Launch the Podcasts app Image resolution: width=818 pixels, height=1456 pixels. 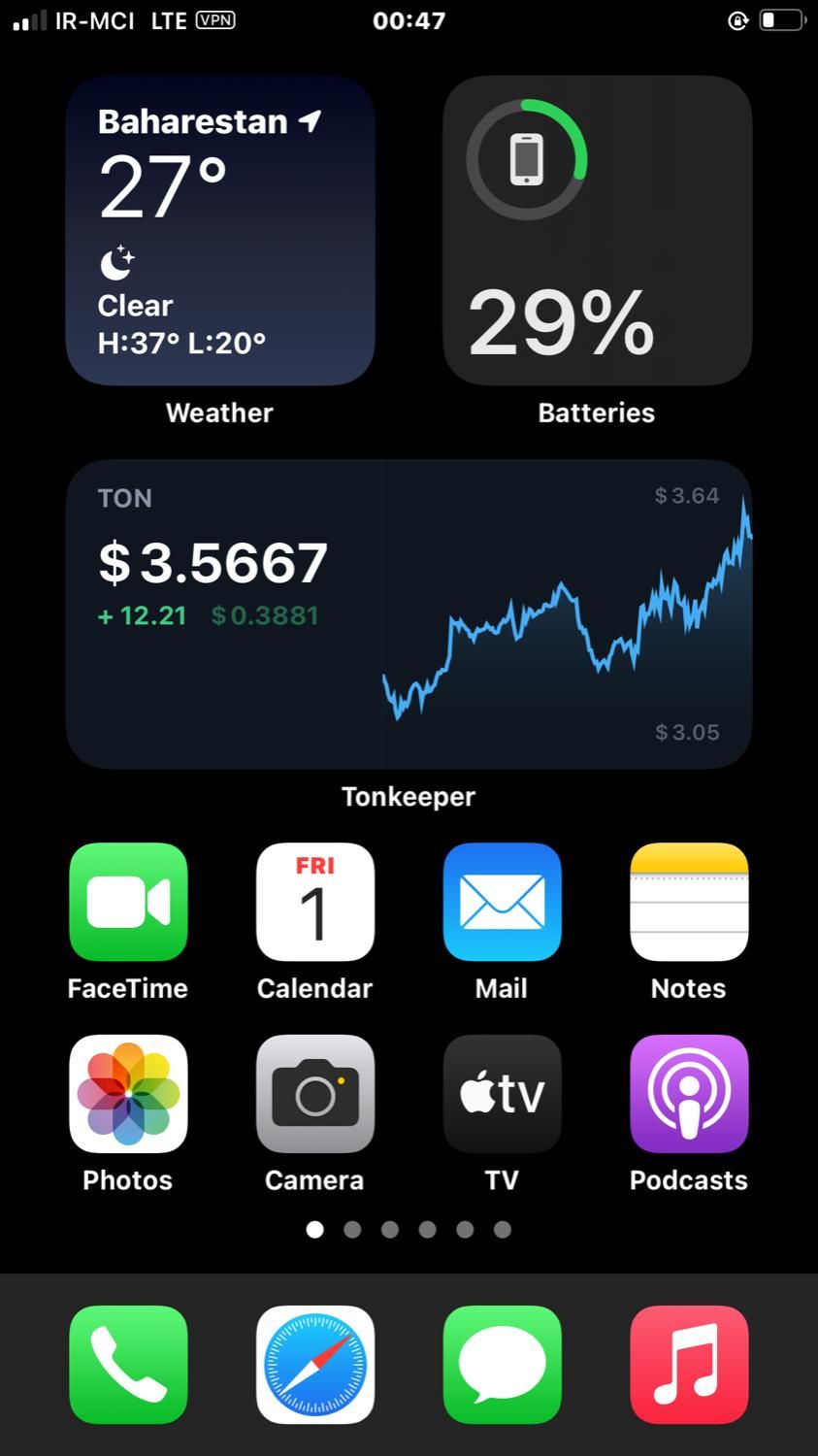coord(689,1094)
